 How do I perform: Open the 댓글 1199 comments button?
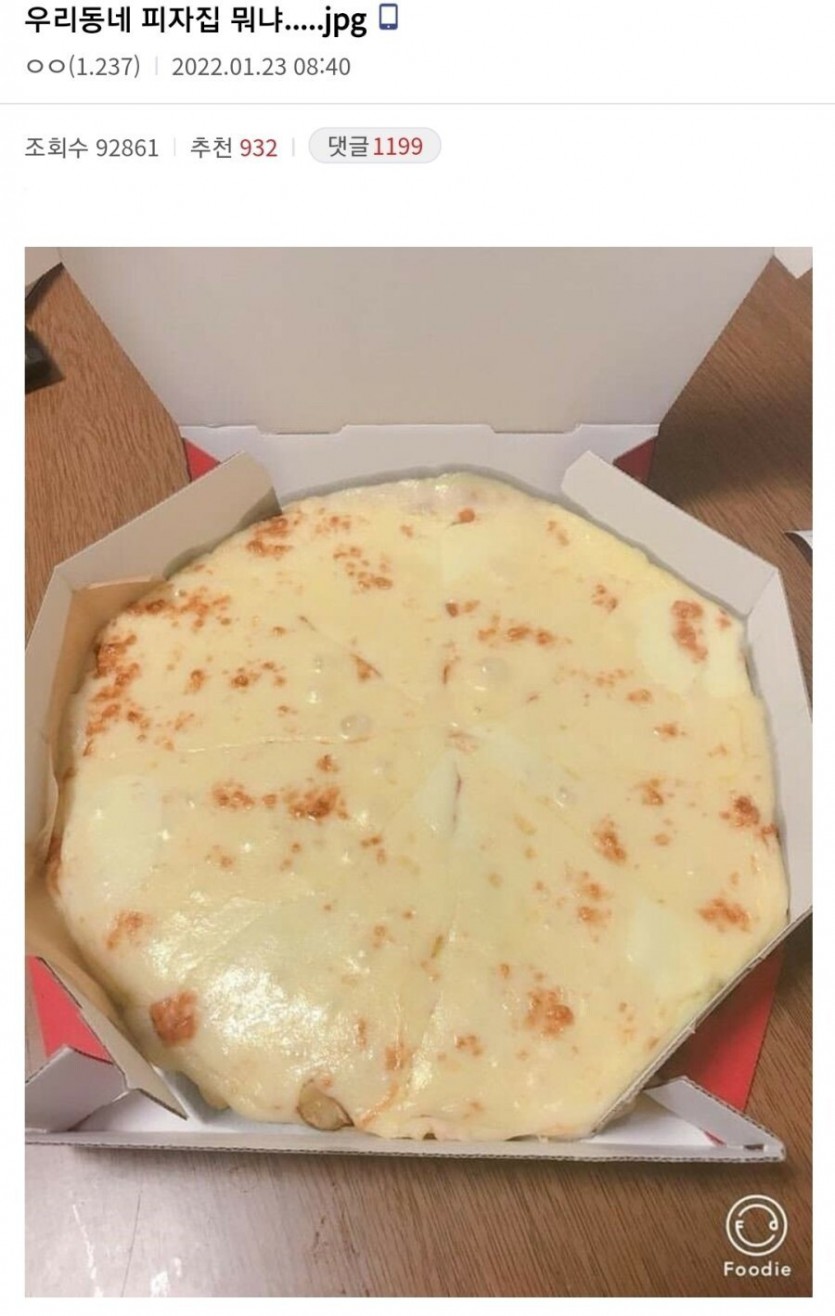click(x=375, y=147)
